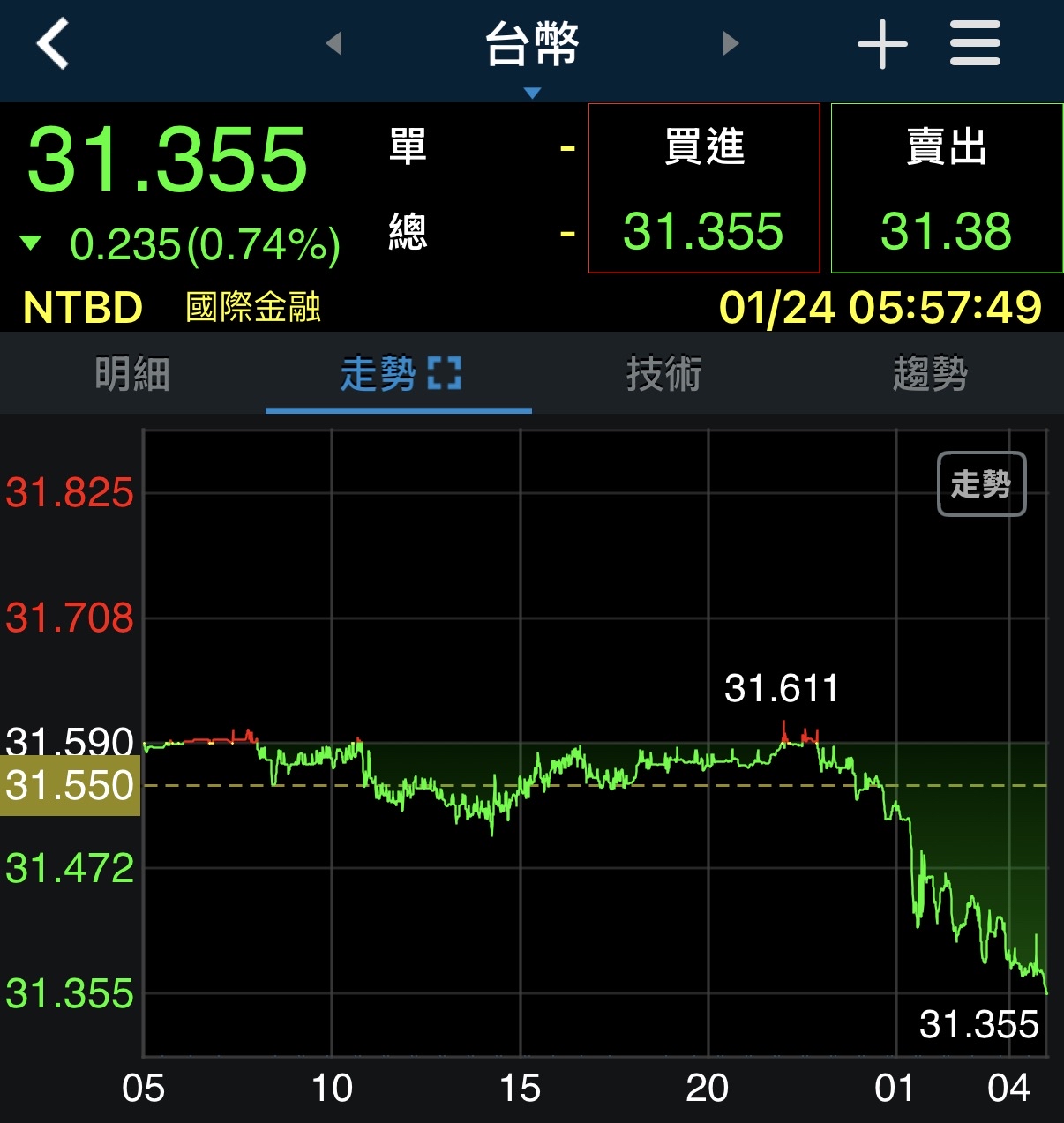Toggle the 走勢 overlay button on the chart
1064x1123 pixels.
(980, 483)
